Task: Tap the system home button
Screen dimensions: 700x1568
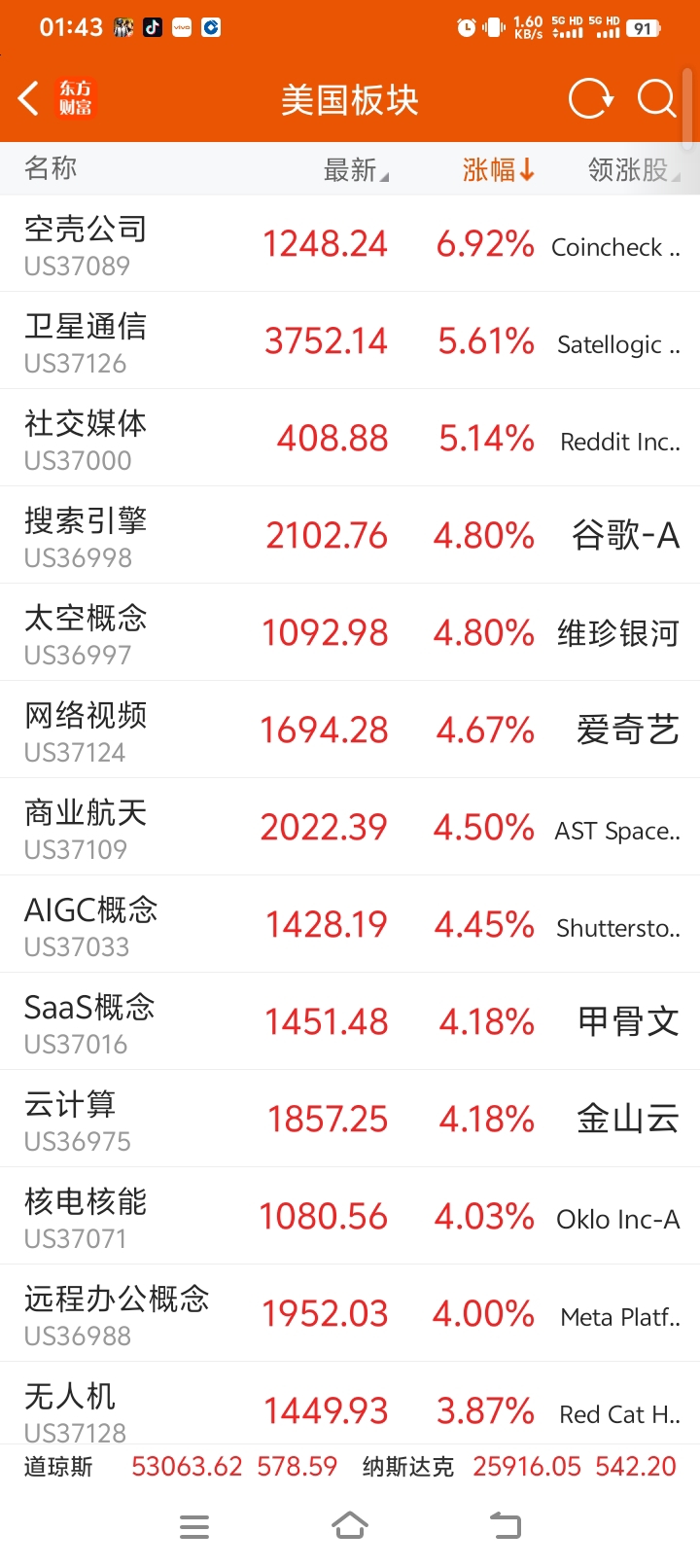Action: (x=350, y=1526)
